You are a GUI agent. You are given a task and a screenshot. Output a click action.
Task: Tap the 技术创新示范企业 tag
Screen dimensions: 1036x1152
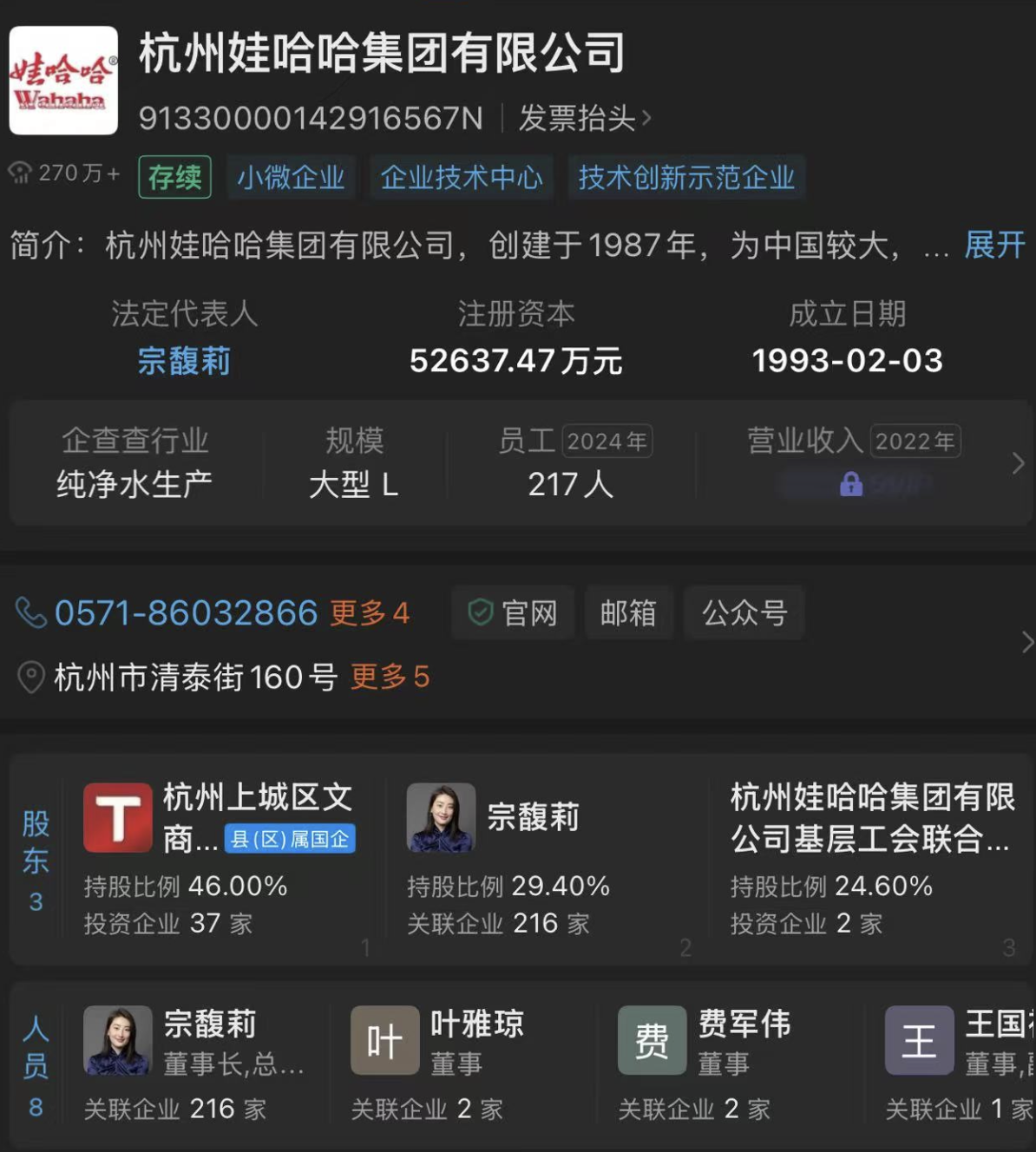[x=686, y=178]
